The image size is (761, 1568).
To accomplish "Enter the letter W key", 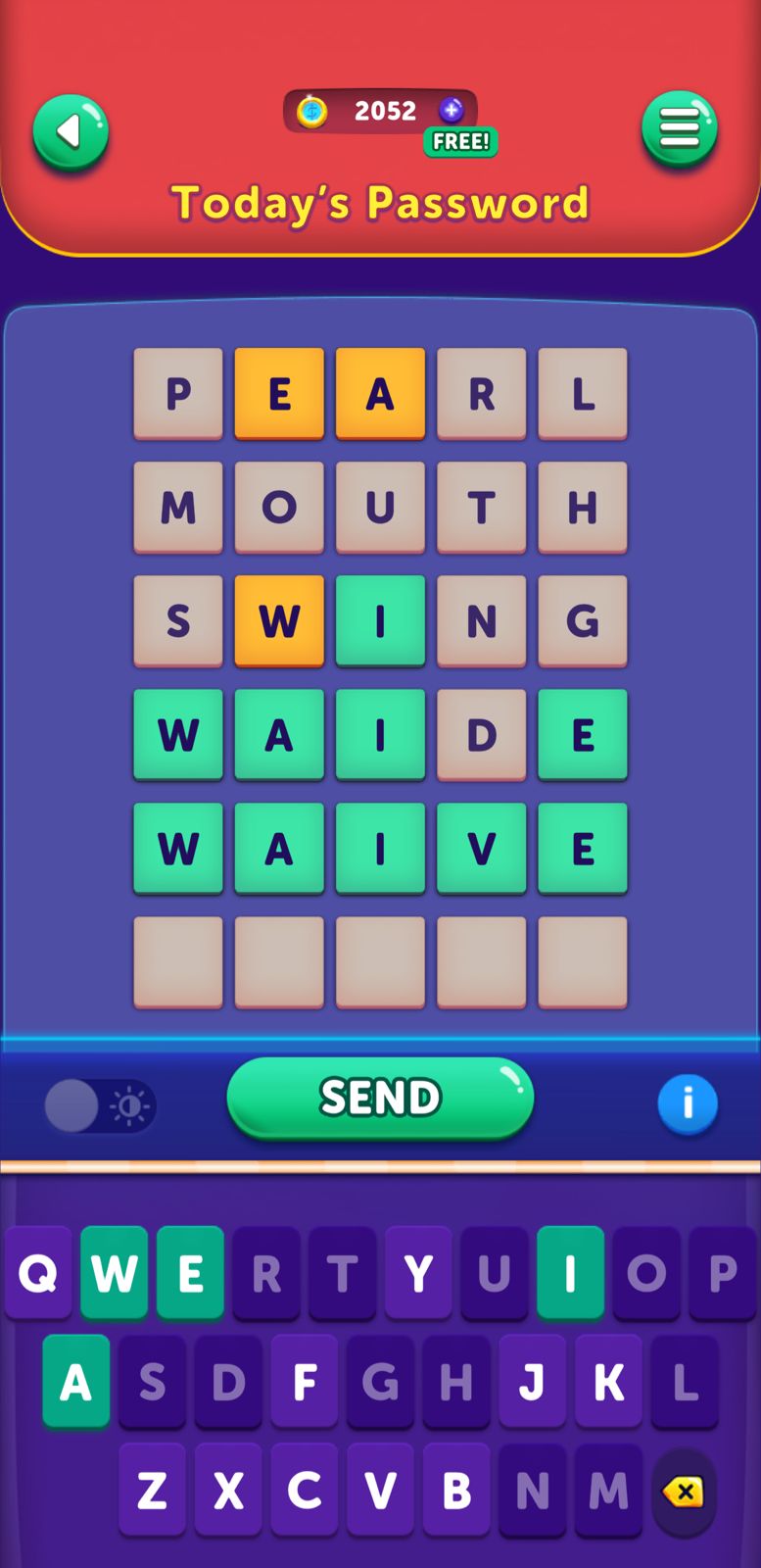I will tap(115, 1273).
